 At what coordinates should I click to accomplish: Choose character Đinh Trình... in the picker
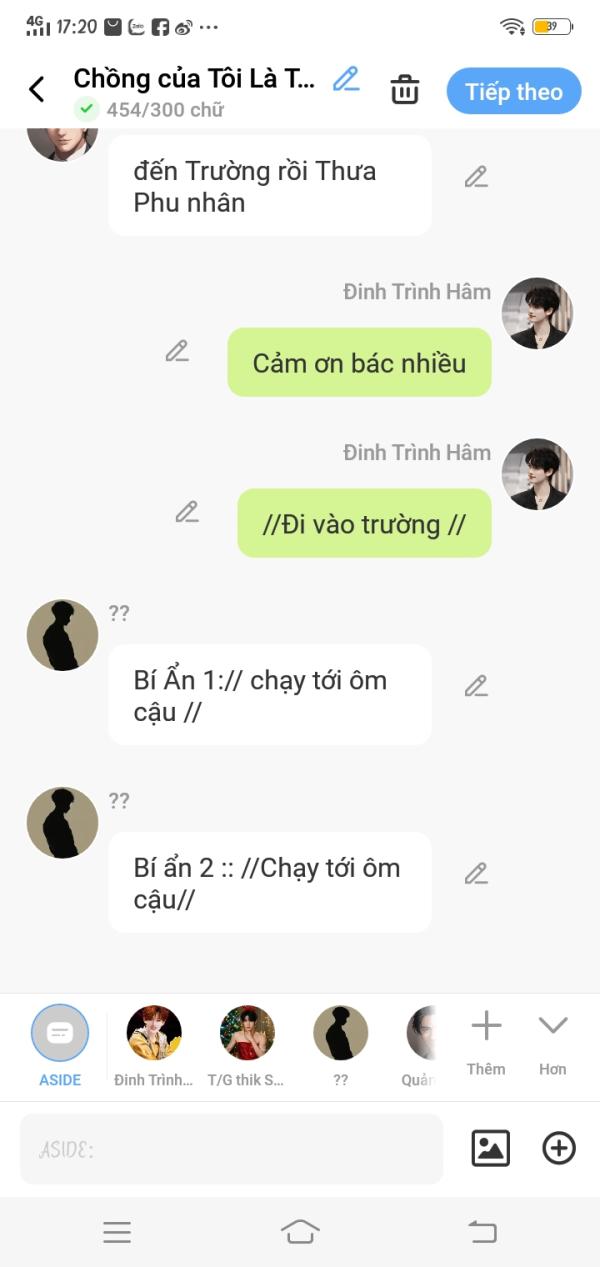point(154,1046)
